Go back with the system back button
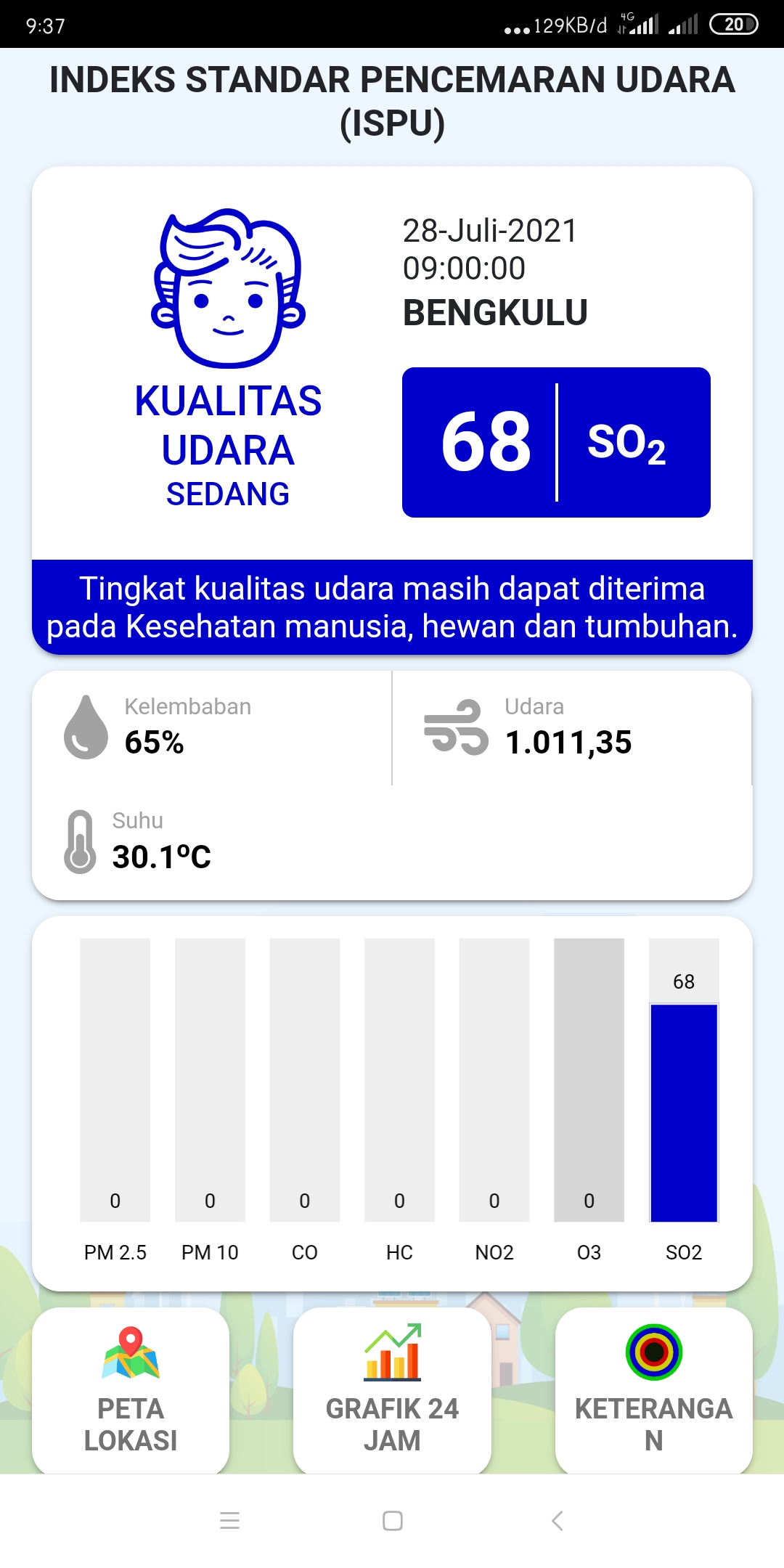Image resolution: width=784 pixels, height=1568 pixels. [x=557, y=1521]
